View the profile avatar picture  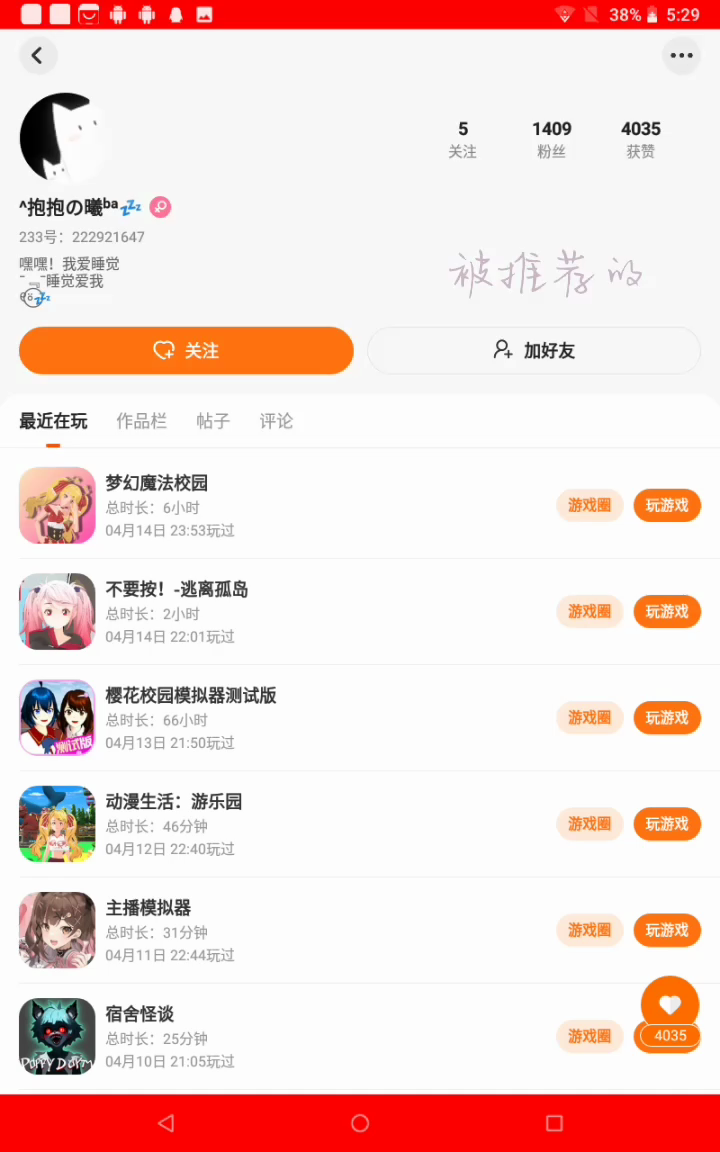click(60, 138)
